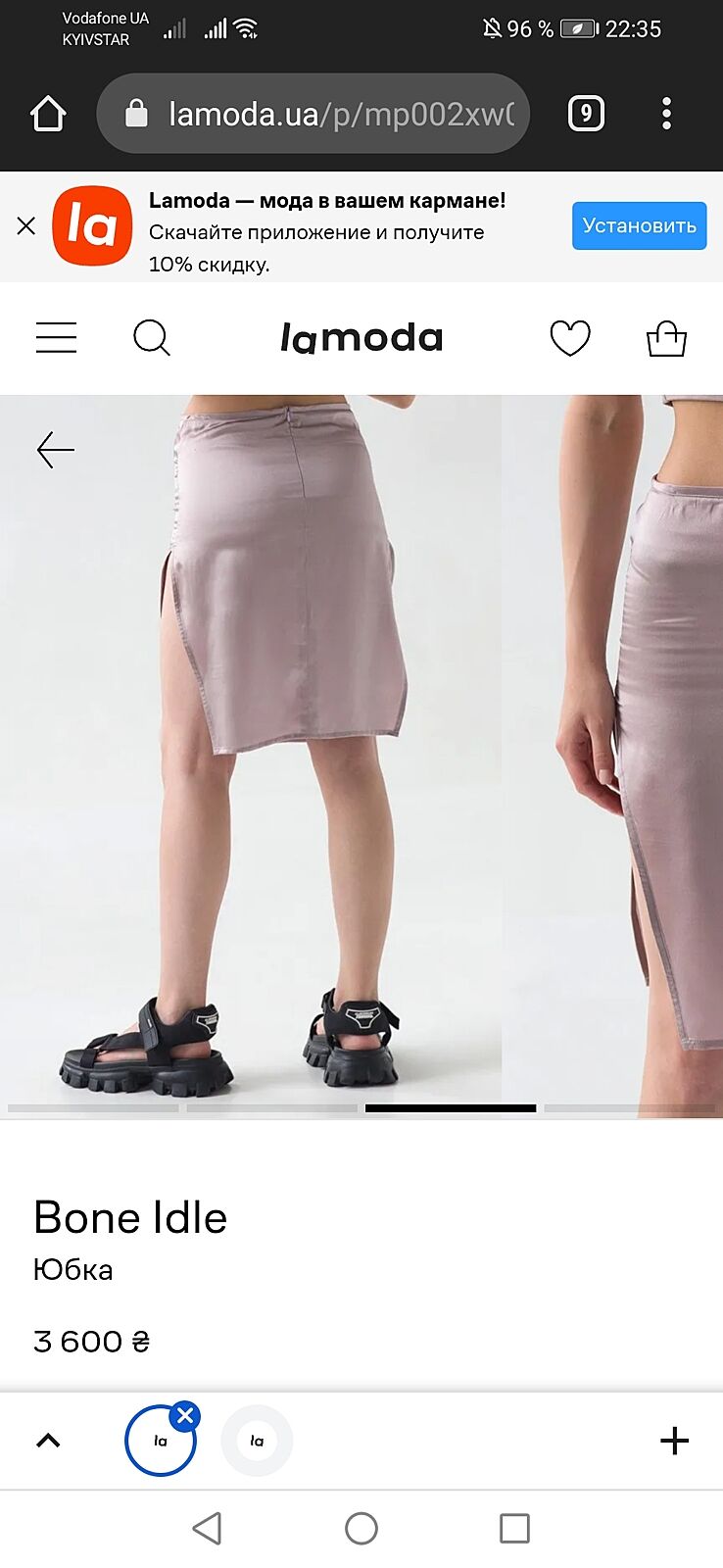
Task: Open the recent apps overview
Action: (x=514, y=1528)
